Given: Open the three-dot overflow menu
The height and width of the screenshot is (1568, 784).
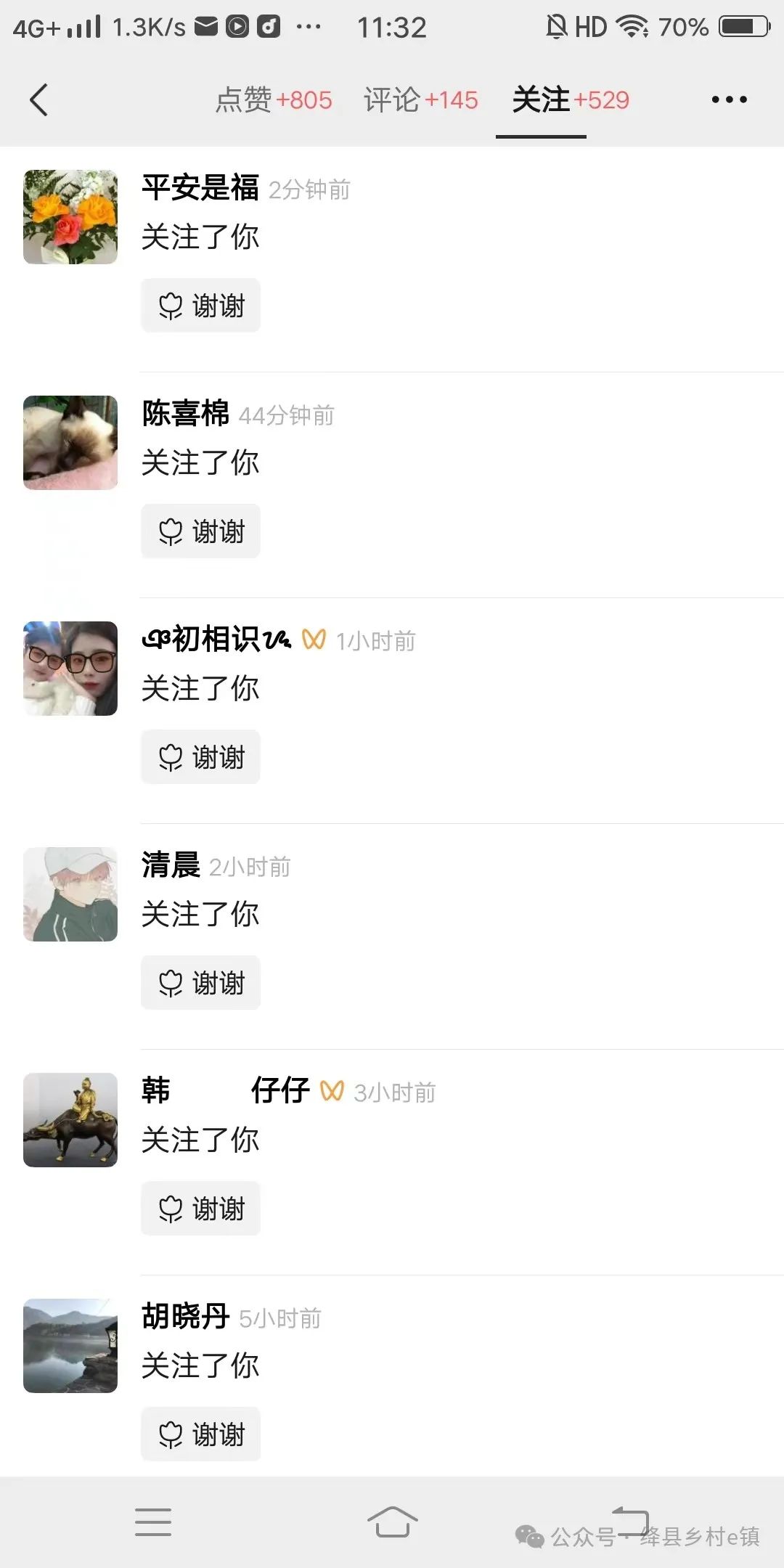Looking at the screenshot, I should pos(729,100).
